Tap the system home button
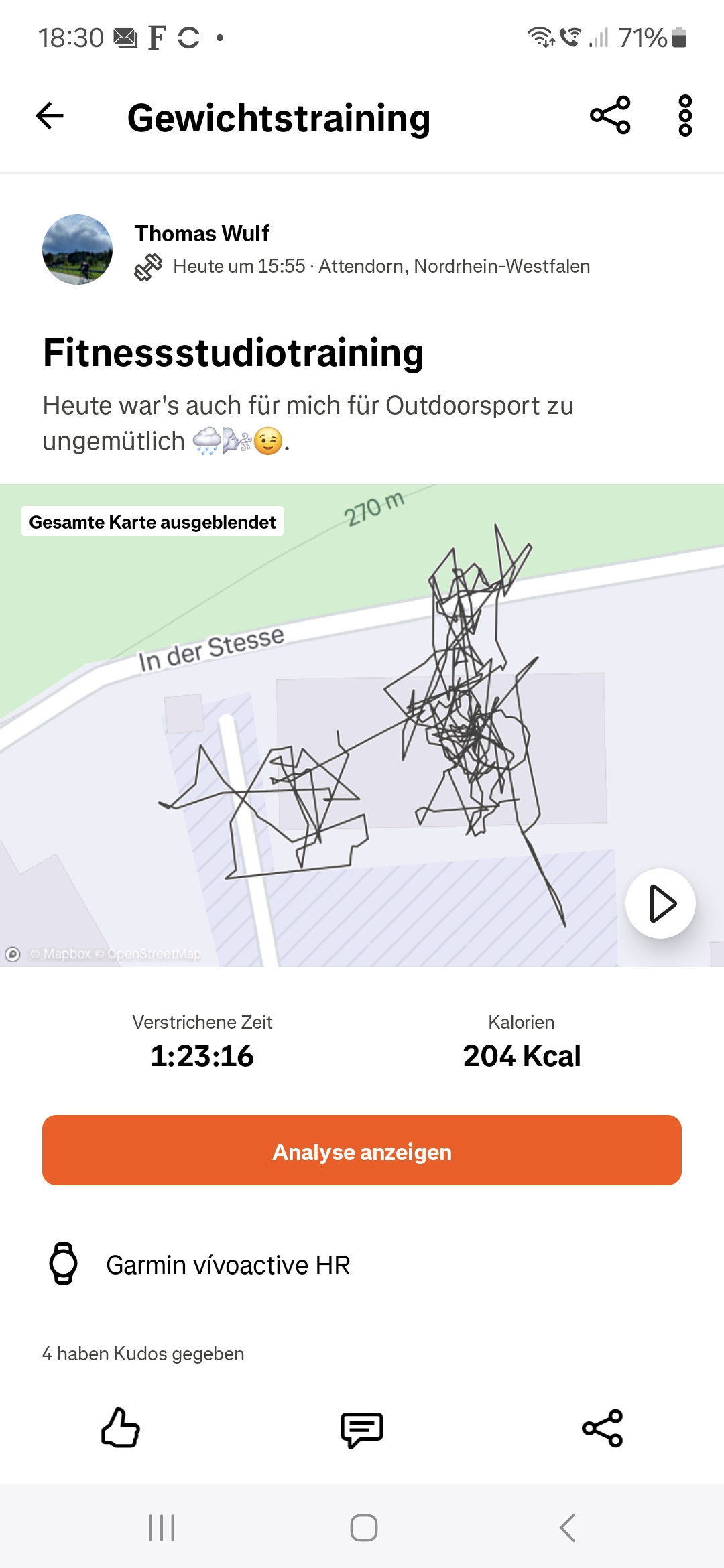The height and width of the screenshot is (1568, 724). (x=363, y=1528)
